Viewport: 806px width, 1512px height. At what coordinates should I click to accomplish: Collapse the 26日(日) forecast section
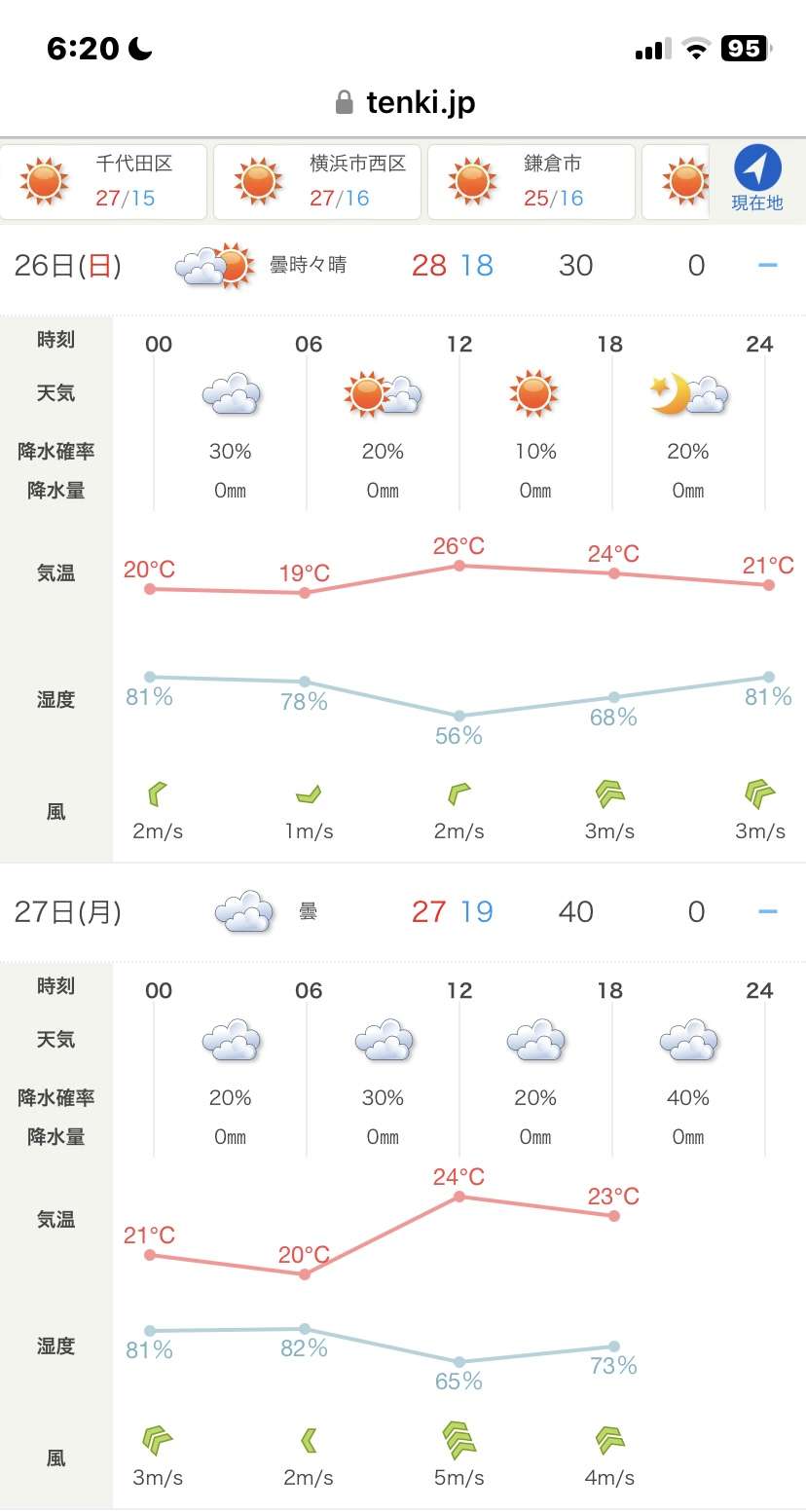pos(767,265)
